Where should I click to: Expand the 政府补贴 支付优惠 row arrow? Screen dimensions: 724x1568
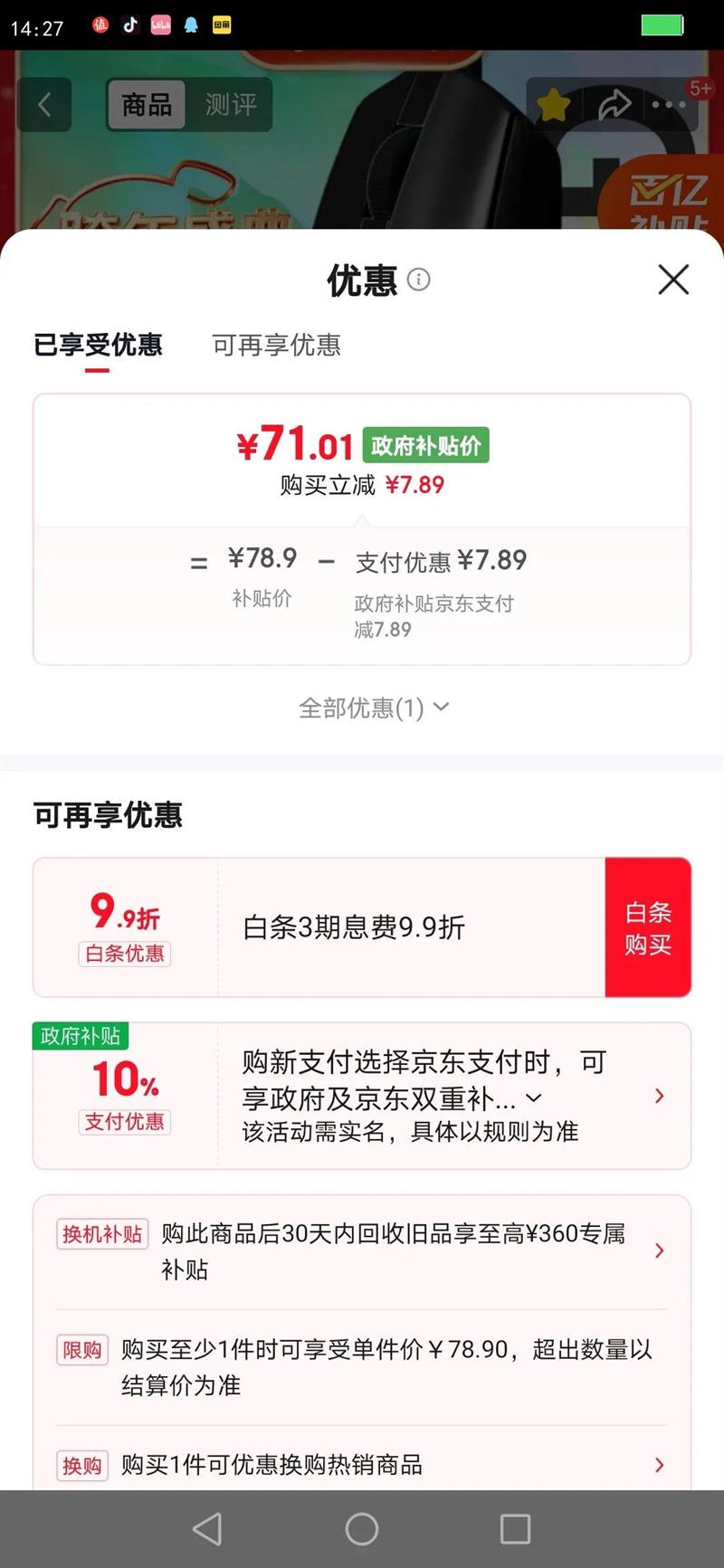pos(660,1096)
